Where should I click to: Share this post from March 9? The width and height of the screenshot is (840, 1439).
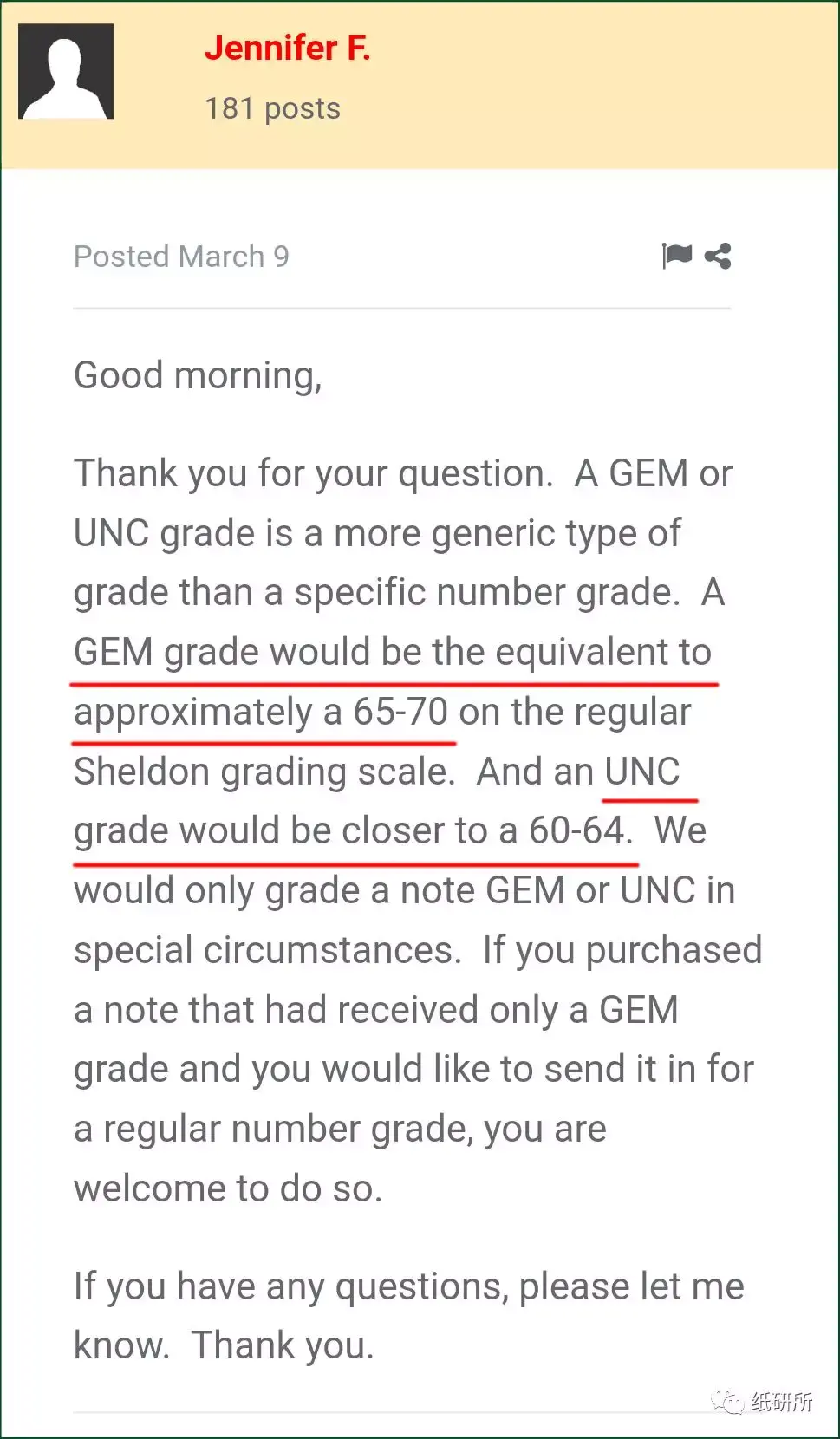coord(718,257)
